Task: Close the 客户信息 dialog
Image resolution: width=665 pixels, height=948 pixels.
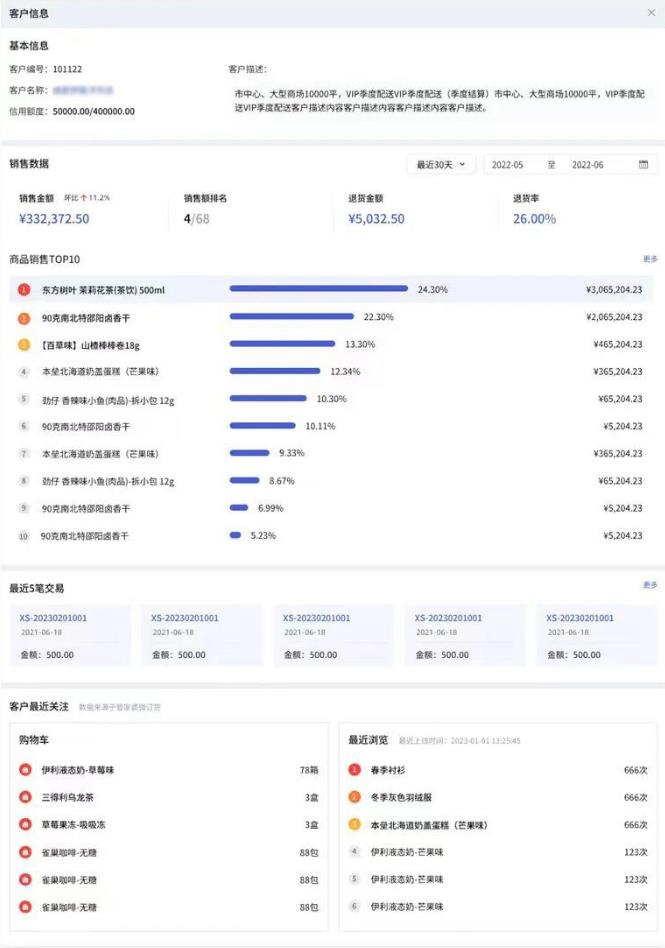Action: (x=651, y=13)
